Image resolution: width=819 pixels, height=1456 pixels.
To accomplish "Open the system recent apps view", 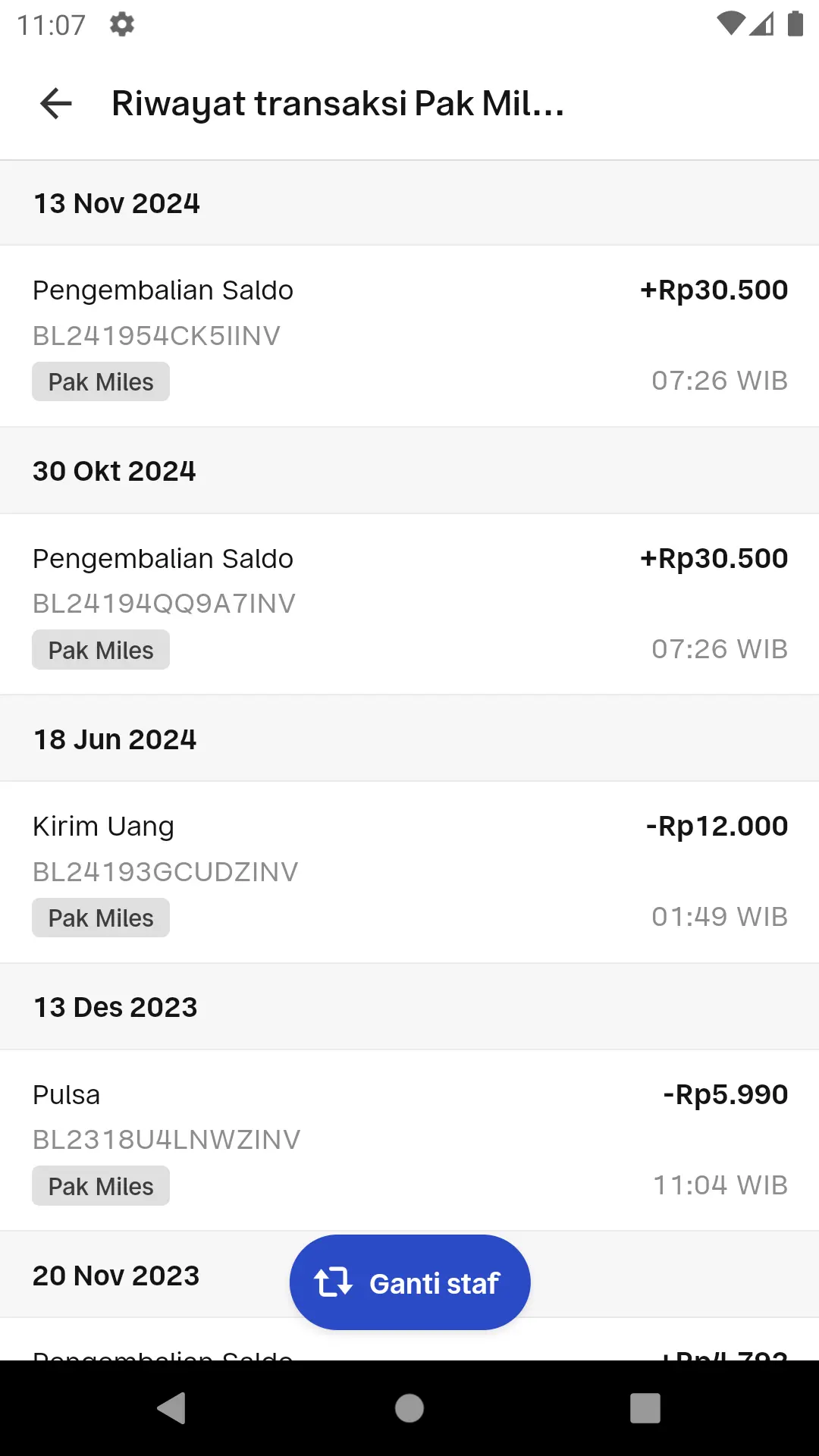I will tap(645, 1408).
